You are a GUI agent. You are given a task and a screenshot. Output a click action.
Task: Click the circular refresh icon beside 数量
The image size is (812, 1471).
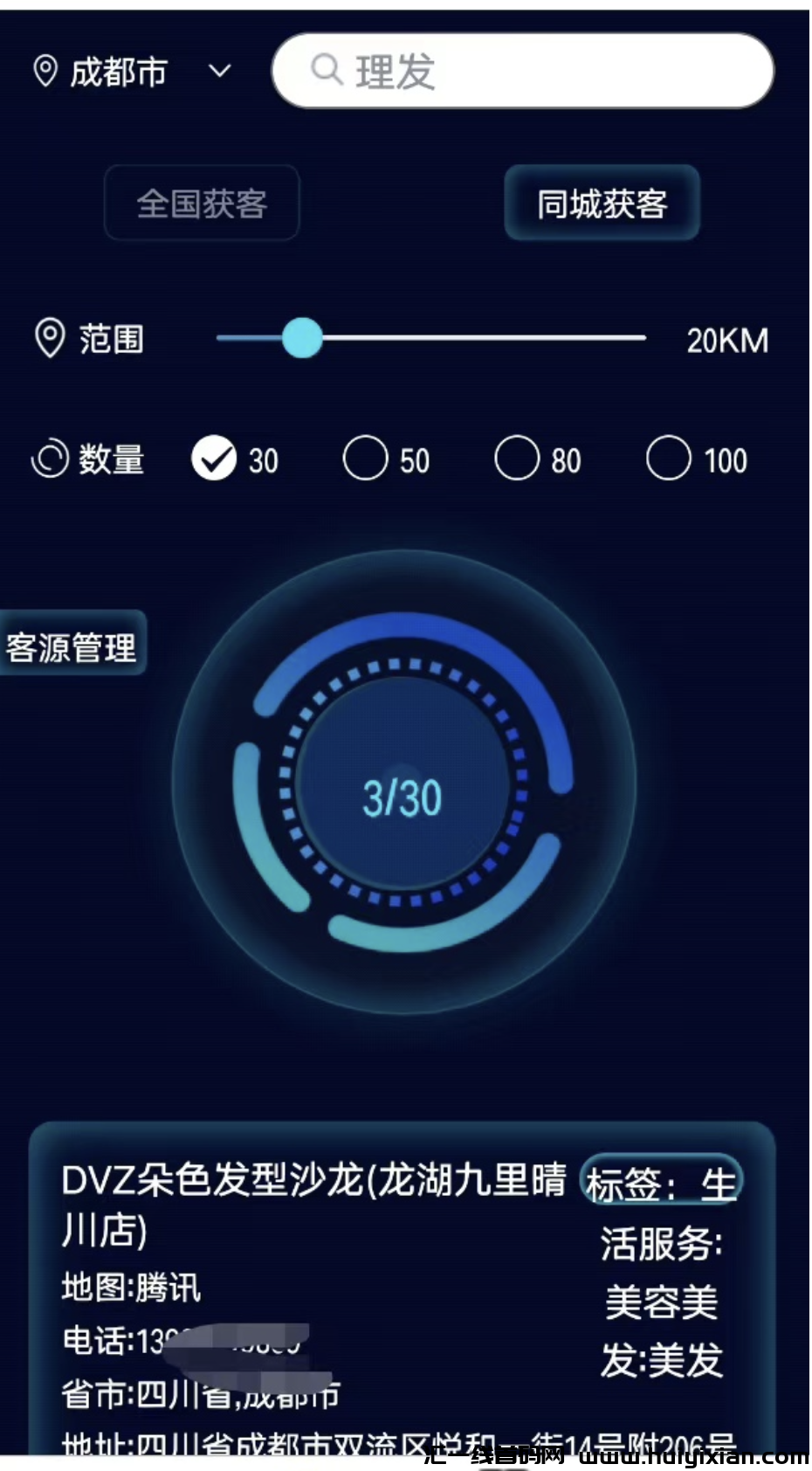(x=51, y=459)
